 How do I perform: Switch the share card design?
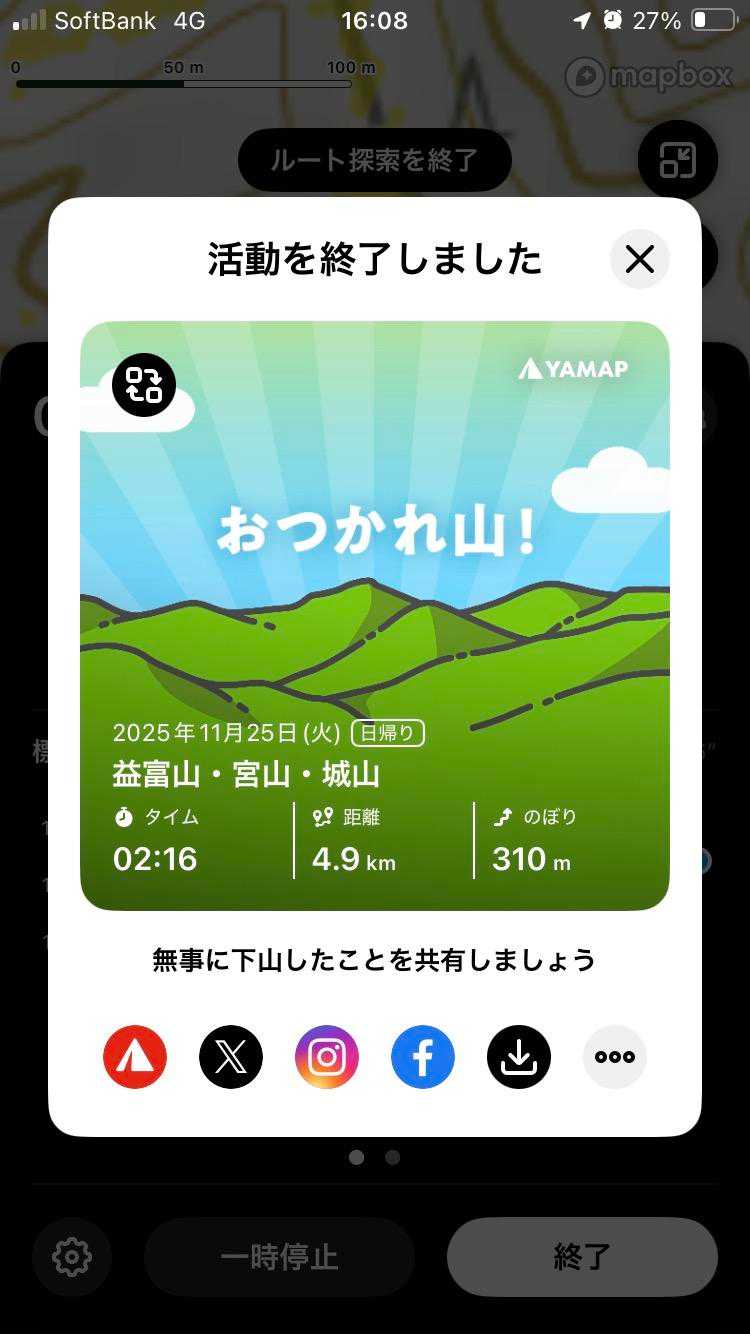(x=144, y=385)
